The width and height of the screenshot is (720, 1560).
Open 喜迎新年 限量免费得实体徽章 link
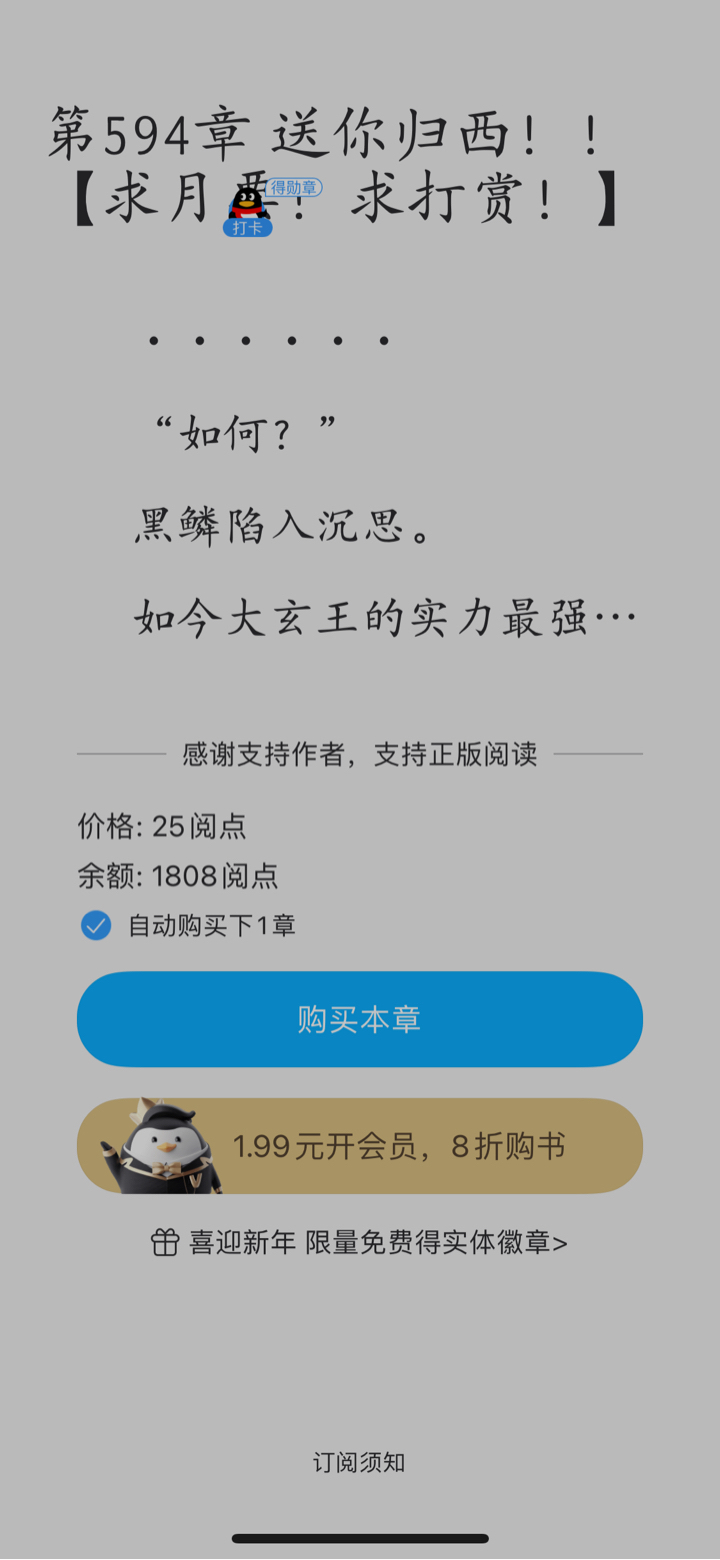(x=359, y=1243)
